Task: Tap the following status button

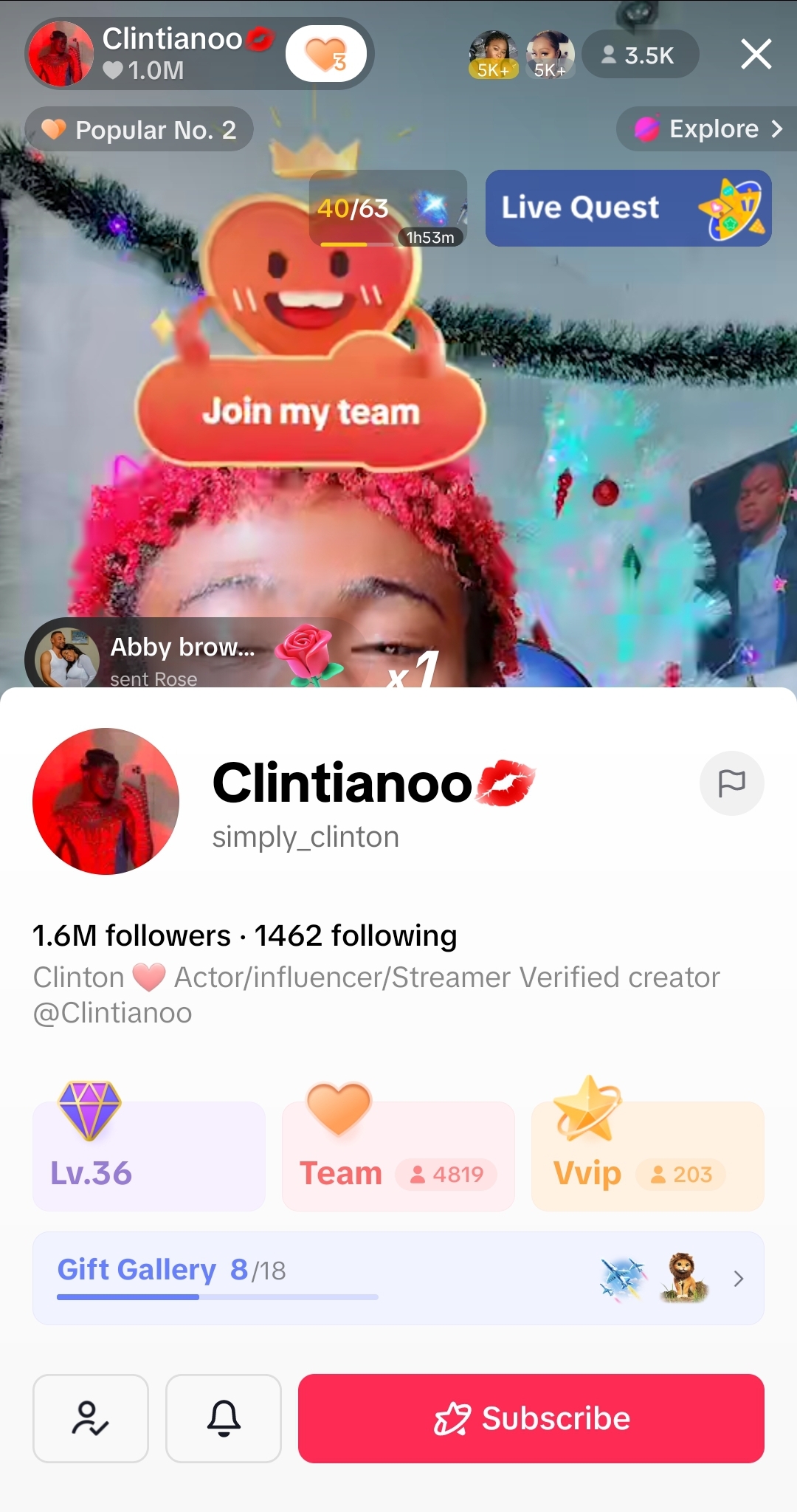Action: pos(91,1418)
